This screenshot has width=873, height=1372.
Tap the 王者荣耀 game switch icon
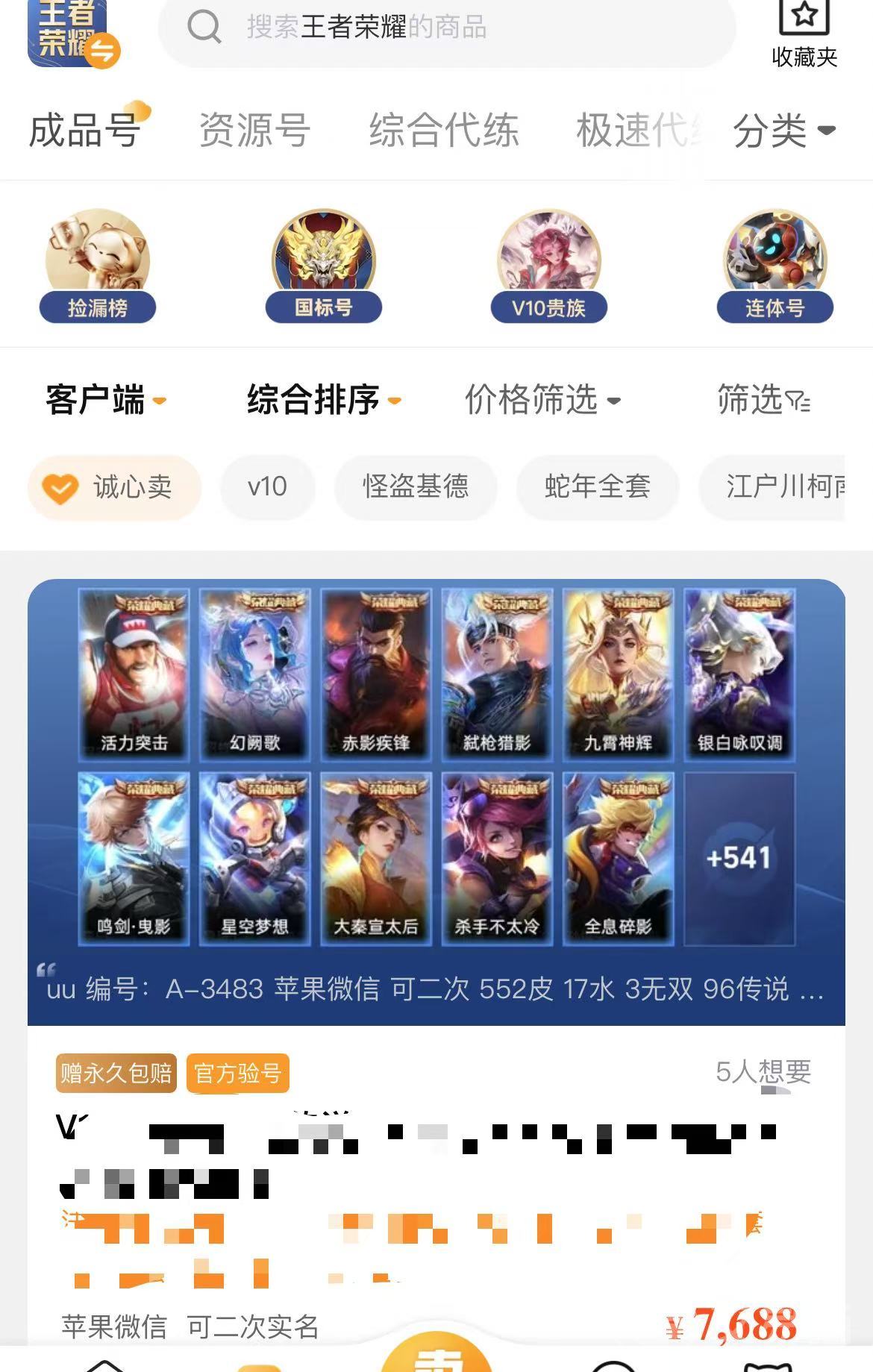(x=72, y=34)
